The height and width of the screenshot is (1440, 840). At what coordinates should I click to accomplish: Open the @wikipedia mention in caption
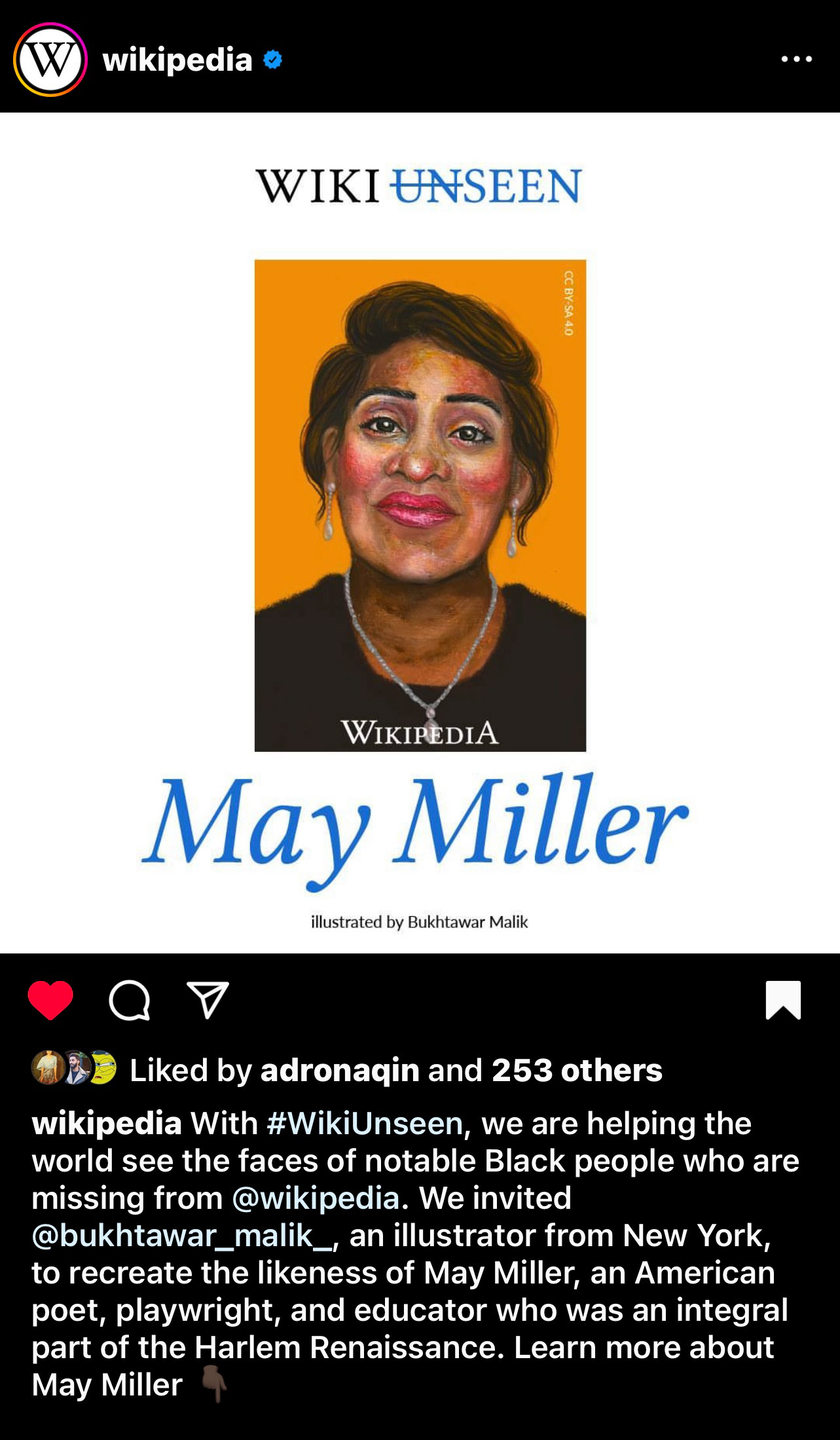click(316, 1198)
